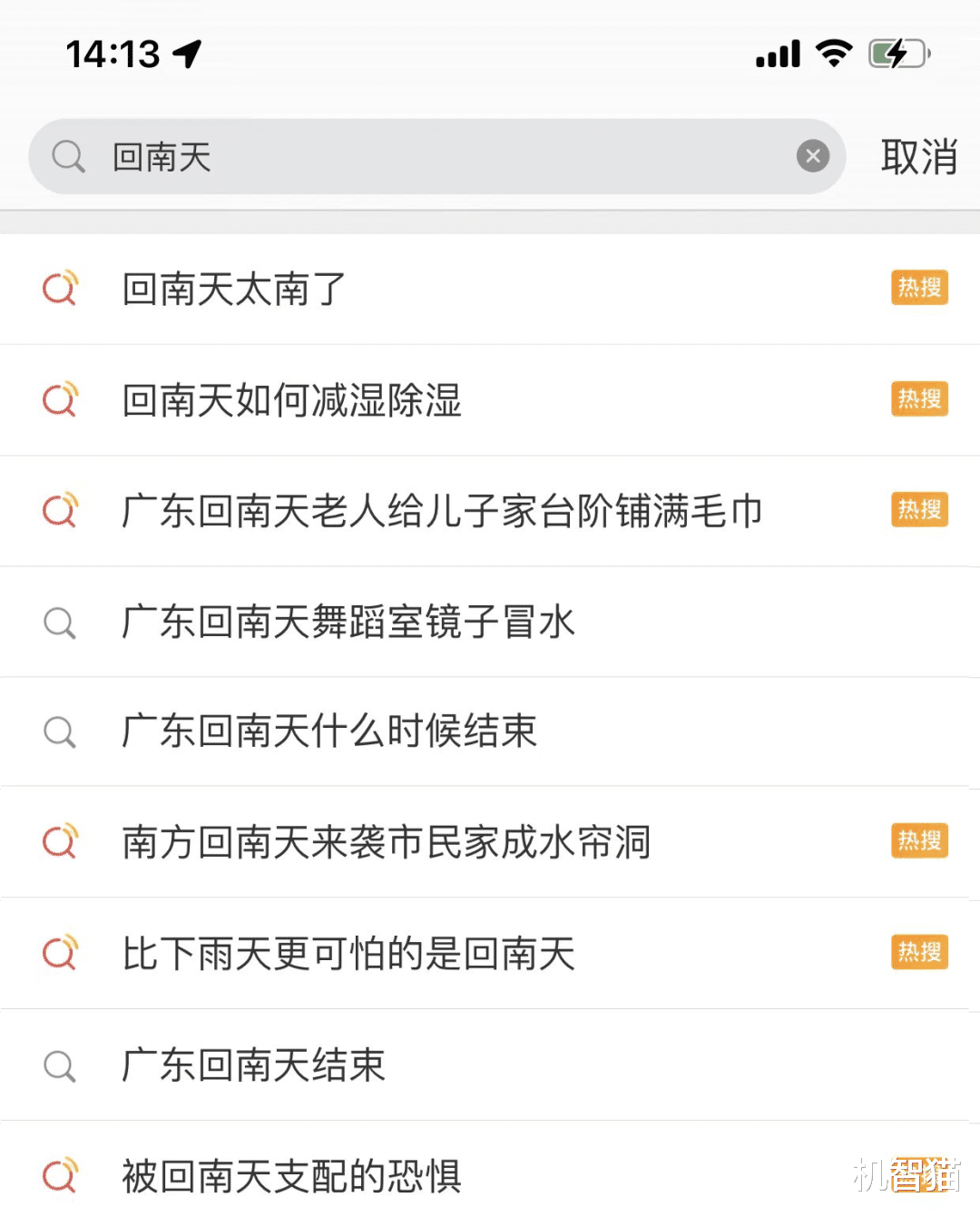The height and width of the screenshot is (1217, 980).
Task: Select the suggestion 南方回南天来袭市民家成水帘洞
Action: [x=387, y=841]
